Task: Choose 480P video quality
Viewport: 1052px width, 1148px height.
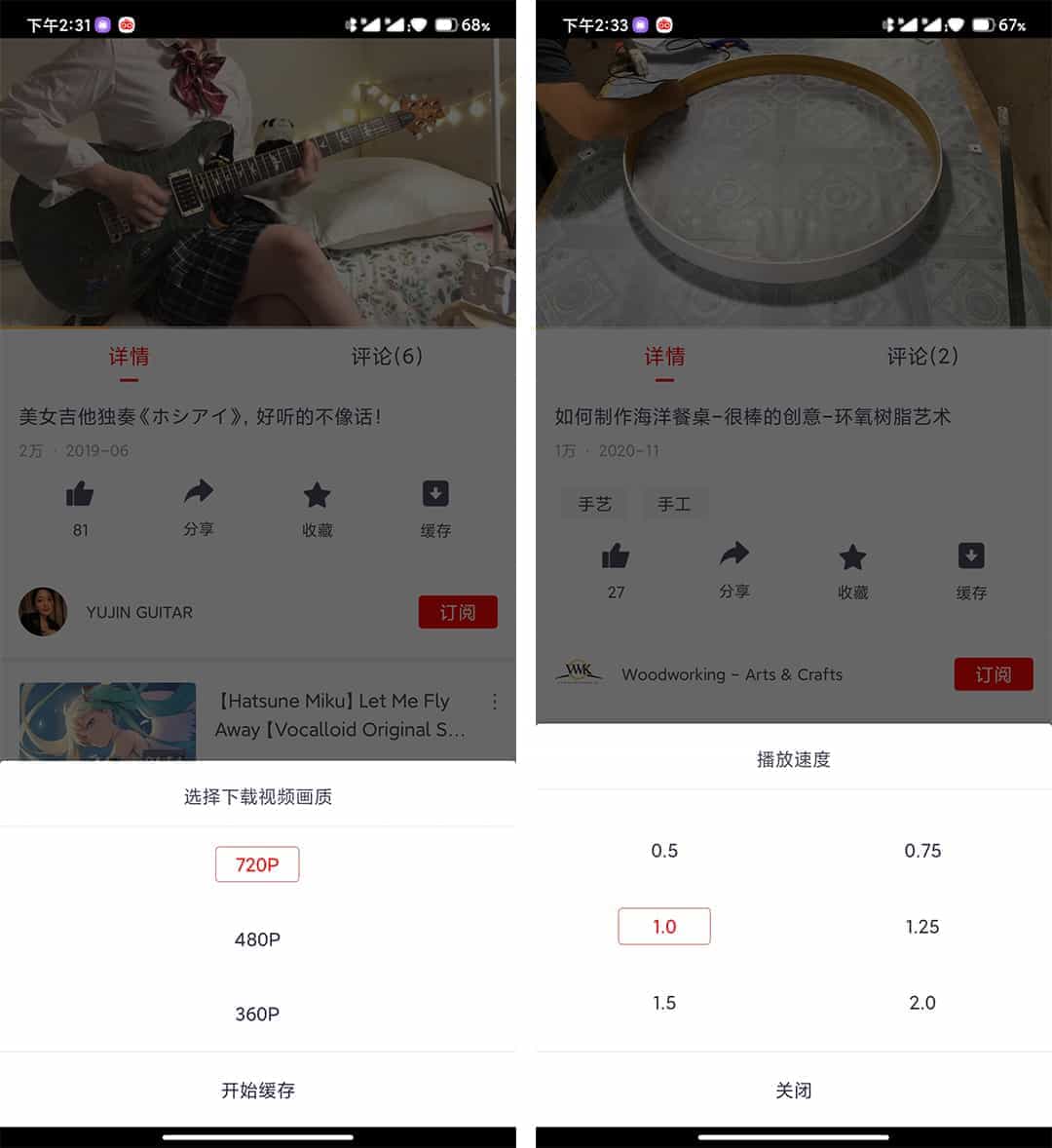Action: click(x=257, y=939)
